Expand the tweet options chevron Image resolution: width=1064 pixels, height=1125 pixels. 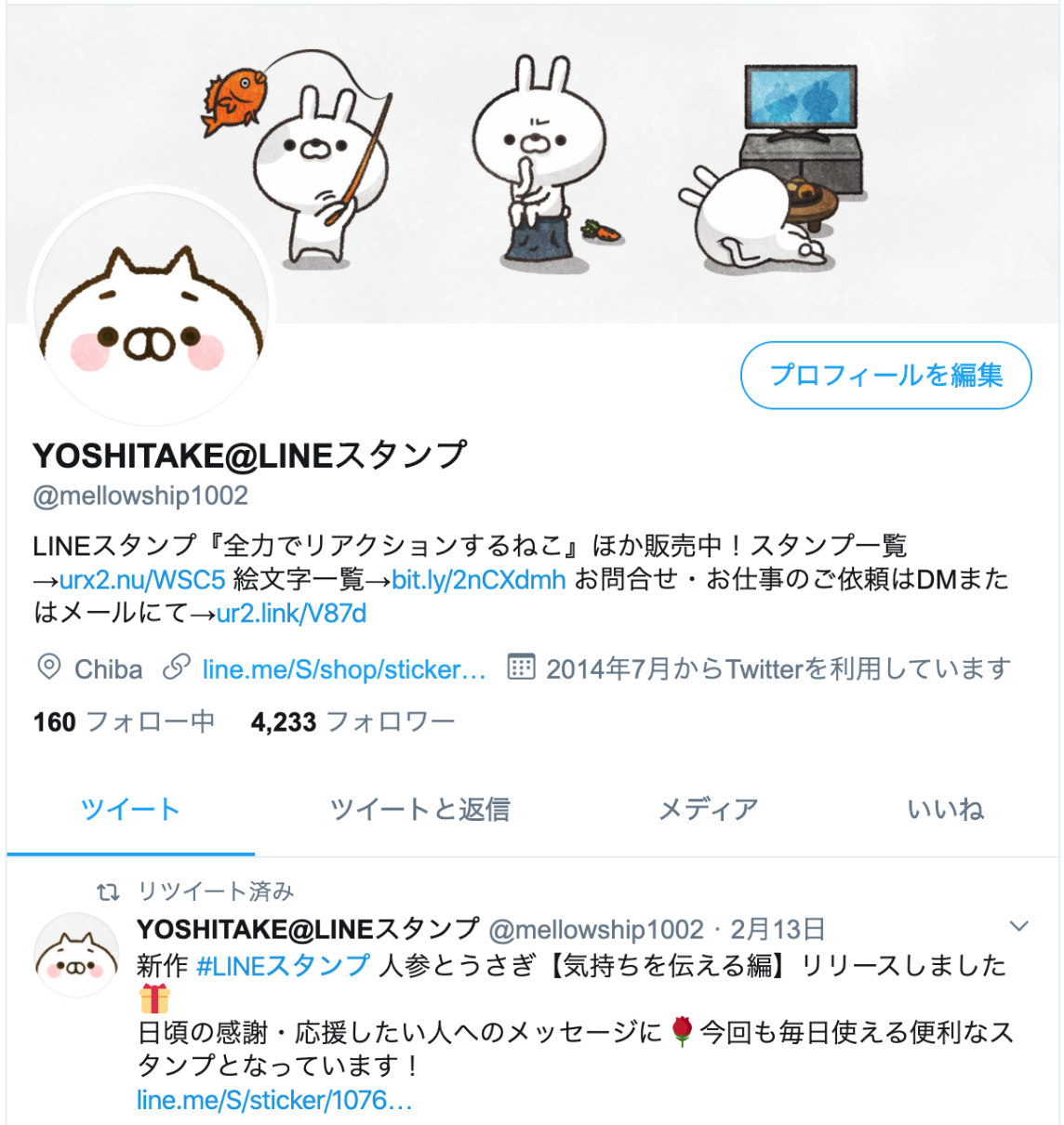tap(1019, 926)
